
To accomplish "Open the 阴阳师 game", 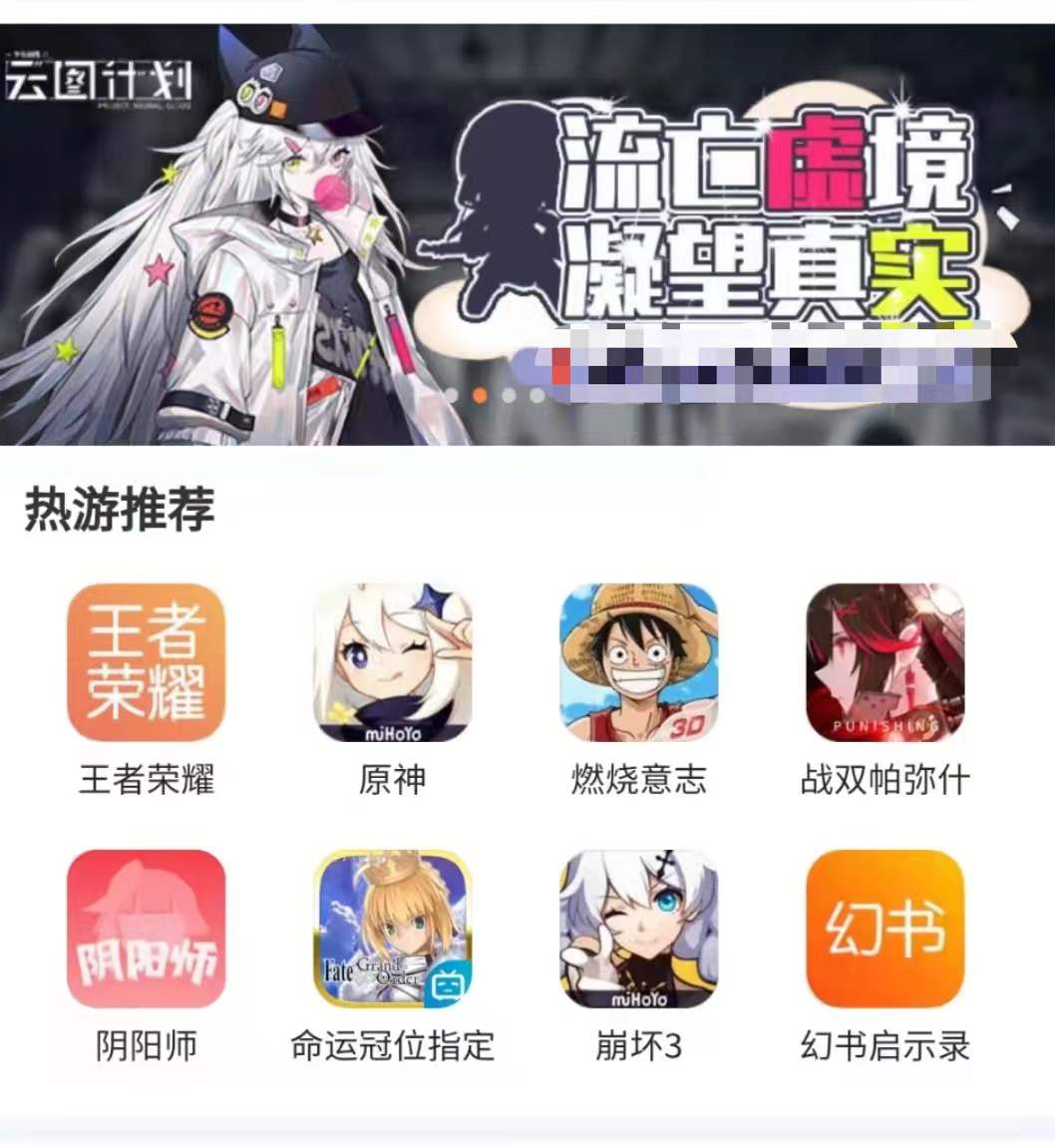I will click(146, 929).
